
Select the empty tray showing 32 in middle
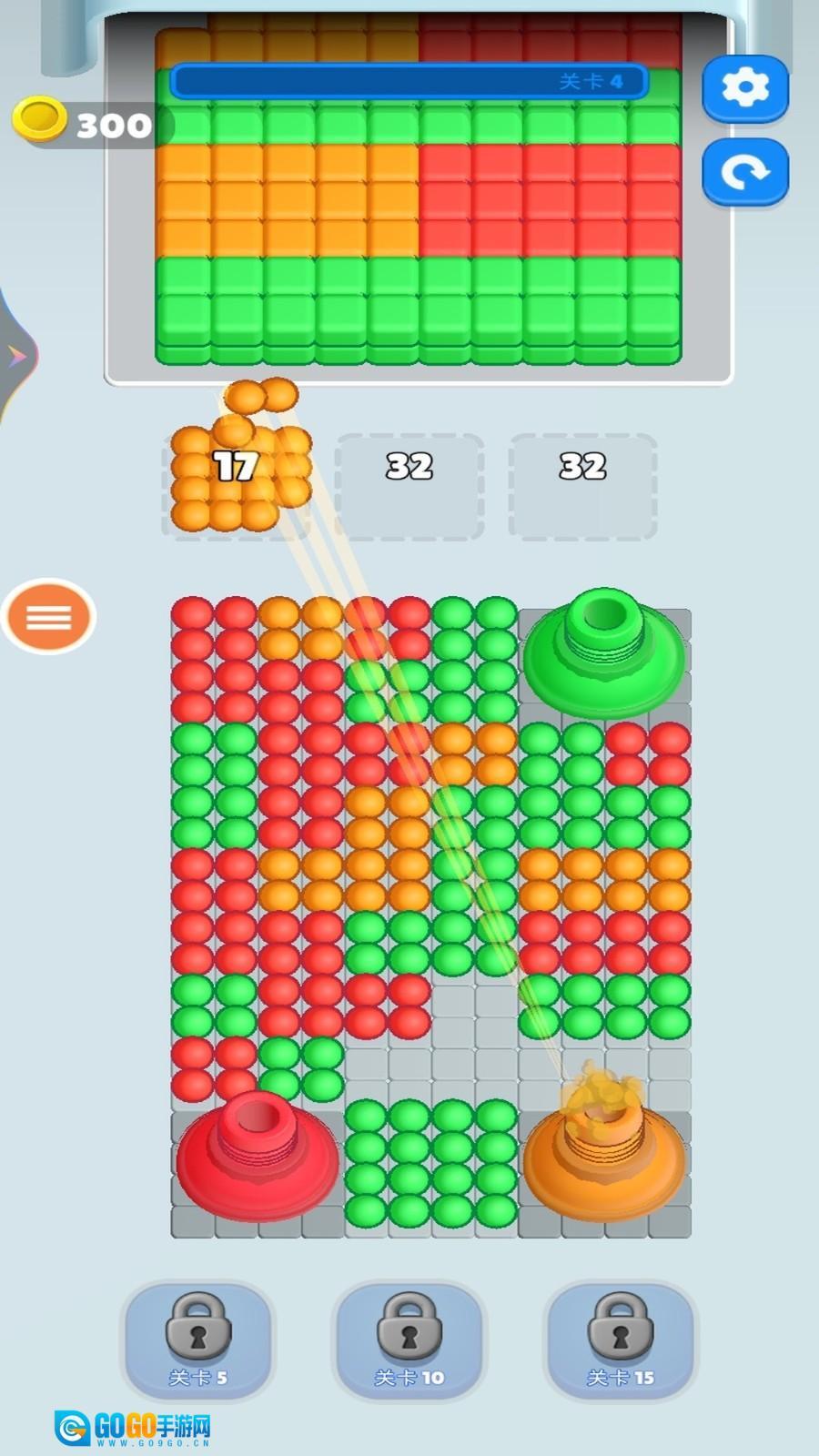pyautogui.click(x=410, y=485)
